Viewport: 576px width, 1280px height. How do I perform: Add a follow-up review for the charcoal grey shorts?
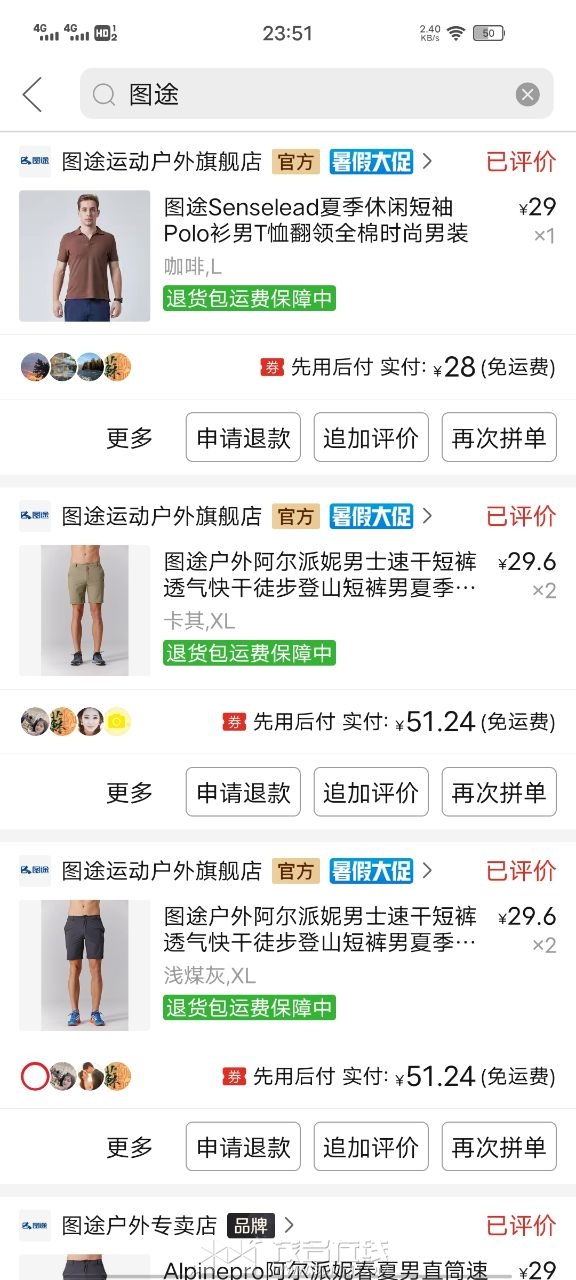(371, 1147)
